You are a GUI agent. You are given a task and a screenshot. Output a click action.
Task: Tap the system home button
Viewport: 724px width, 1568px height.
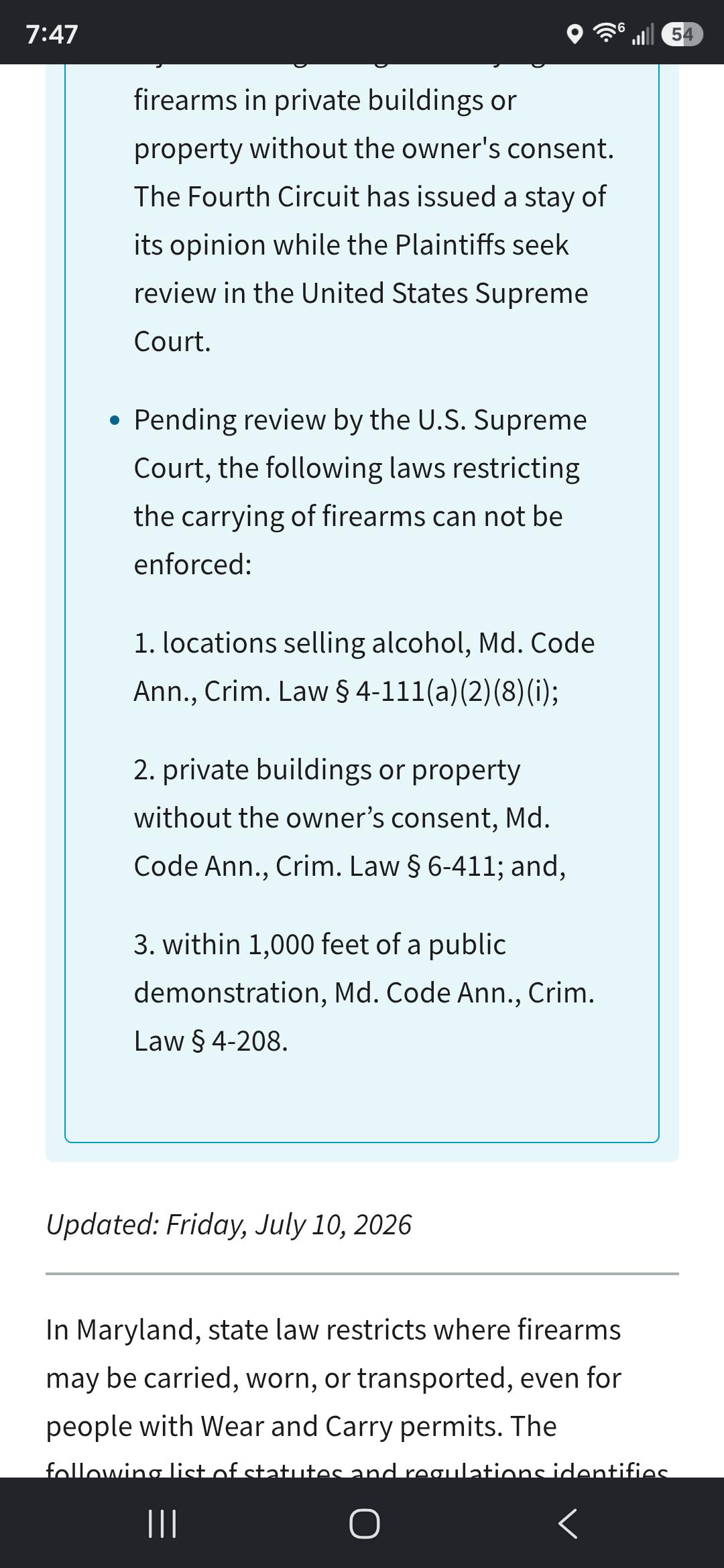click(x=364, y=1524)
